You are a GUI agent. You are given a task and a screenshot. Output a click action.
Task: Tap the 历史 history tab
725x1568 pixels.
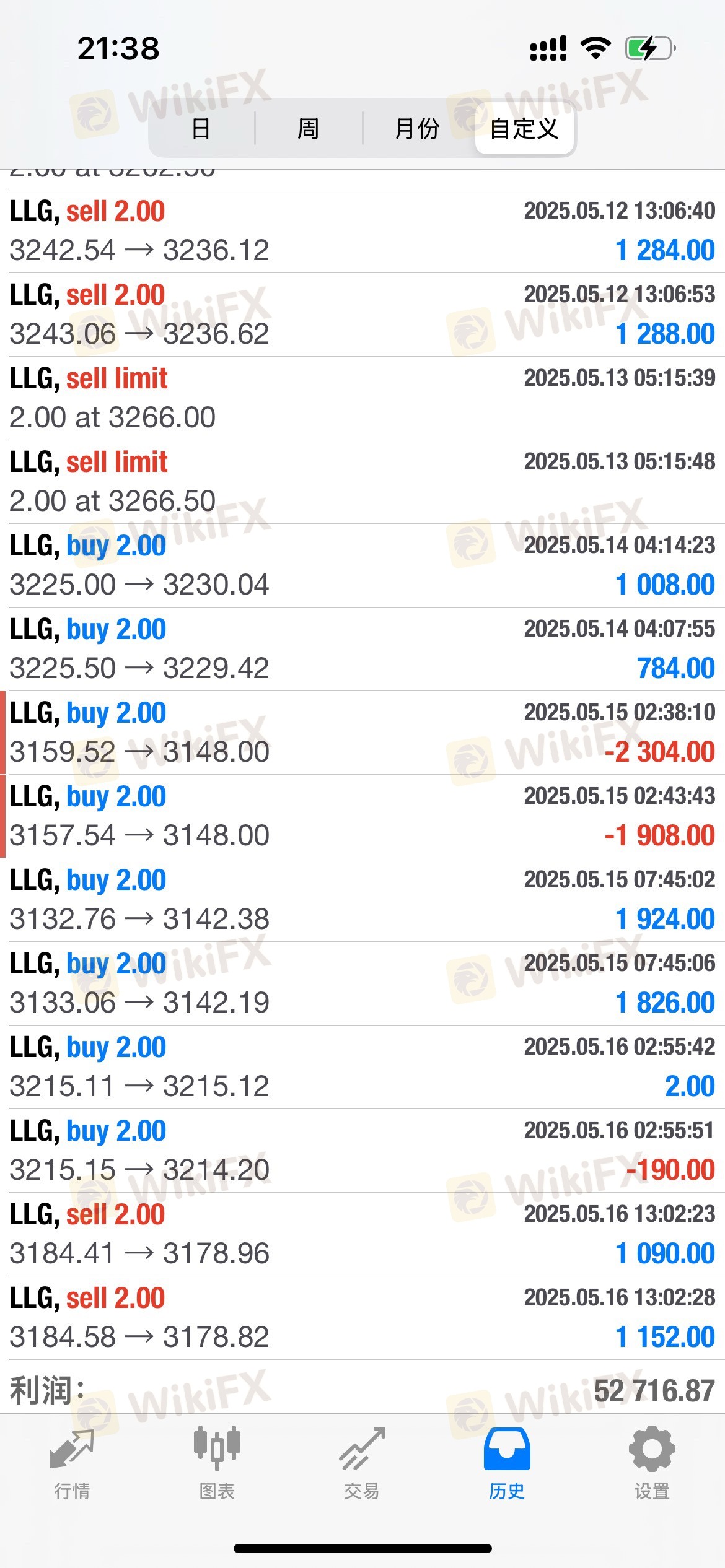[x=507, y=1465]
